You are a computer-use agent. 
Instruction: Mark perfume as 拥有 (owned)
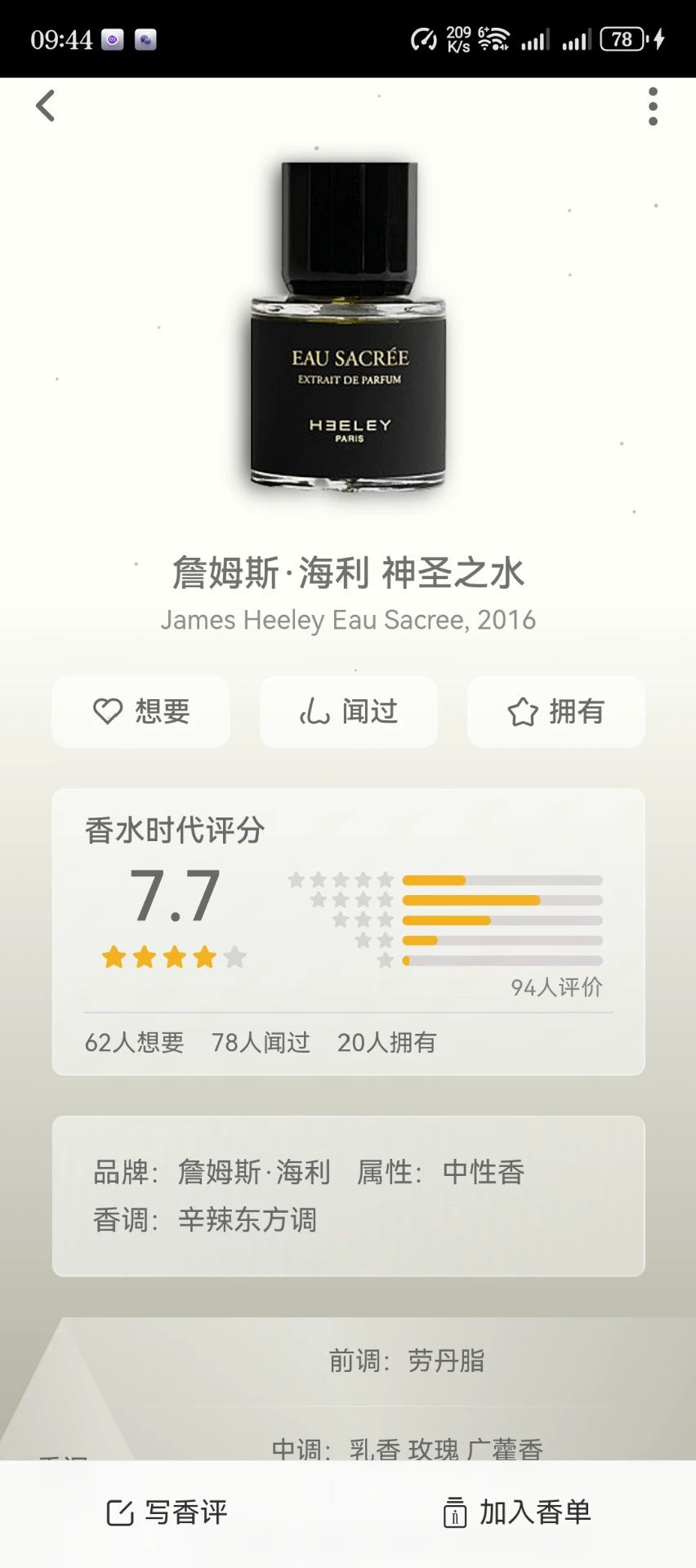[556, 712]
